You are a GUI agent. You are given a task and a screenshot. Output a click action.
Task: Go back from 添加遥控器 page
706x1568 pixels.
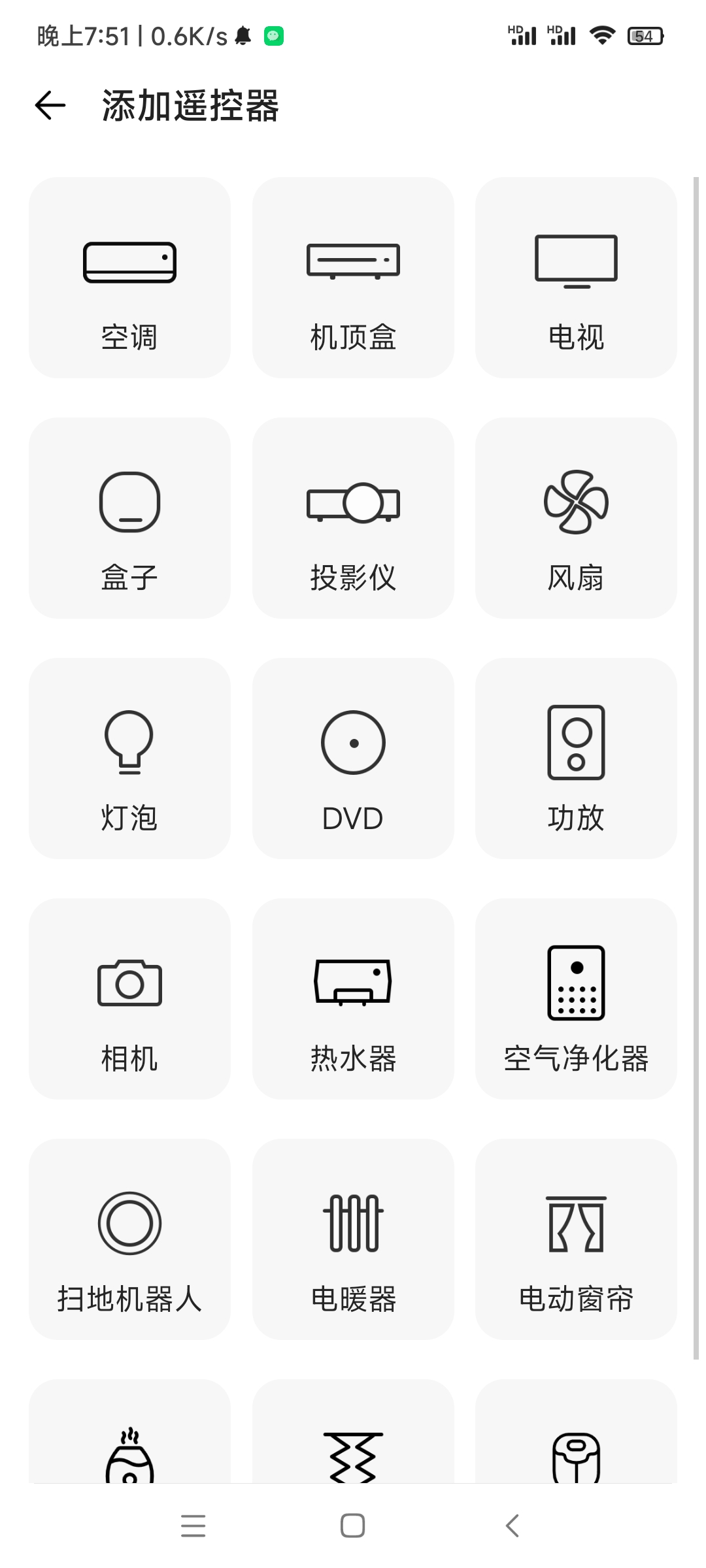(50, 105)
